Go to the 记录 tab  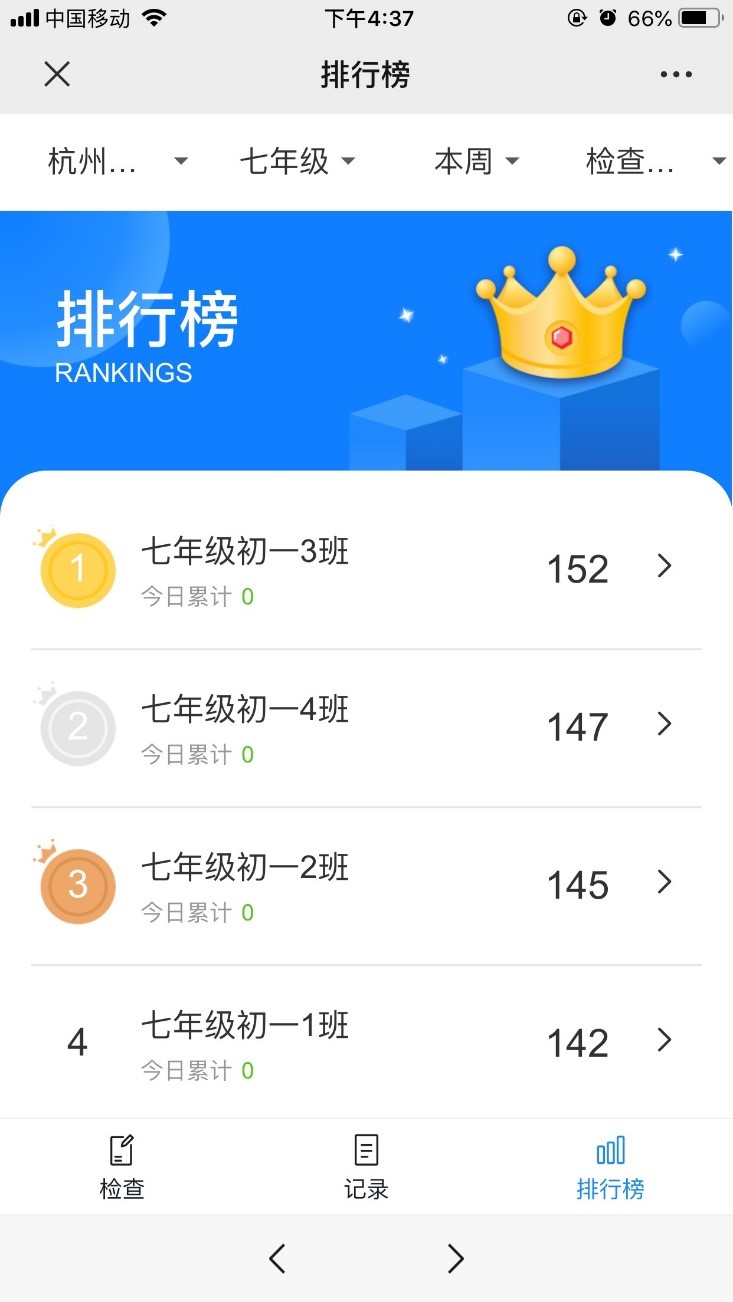366,1167
